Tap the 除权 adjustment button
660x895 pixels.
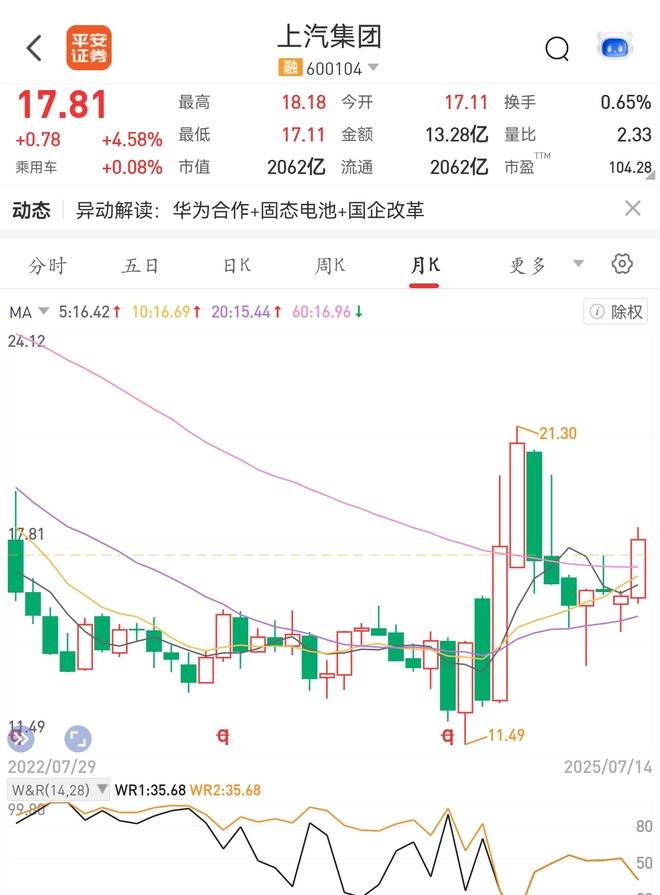[x=616, y=312]
